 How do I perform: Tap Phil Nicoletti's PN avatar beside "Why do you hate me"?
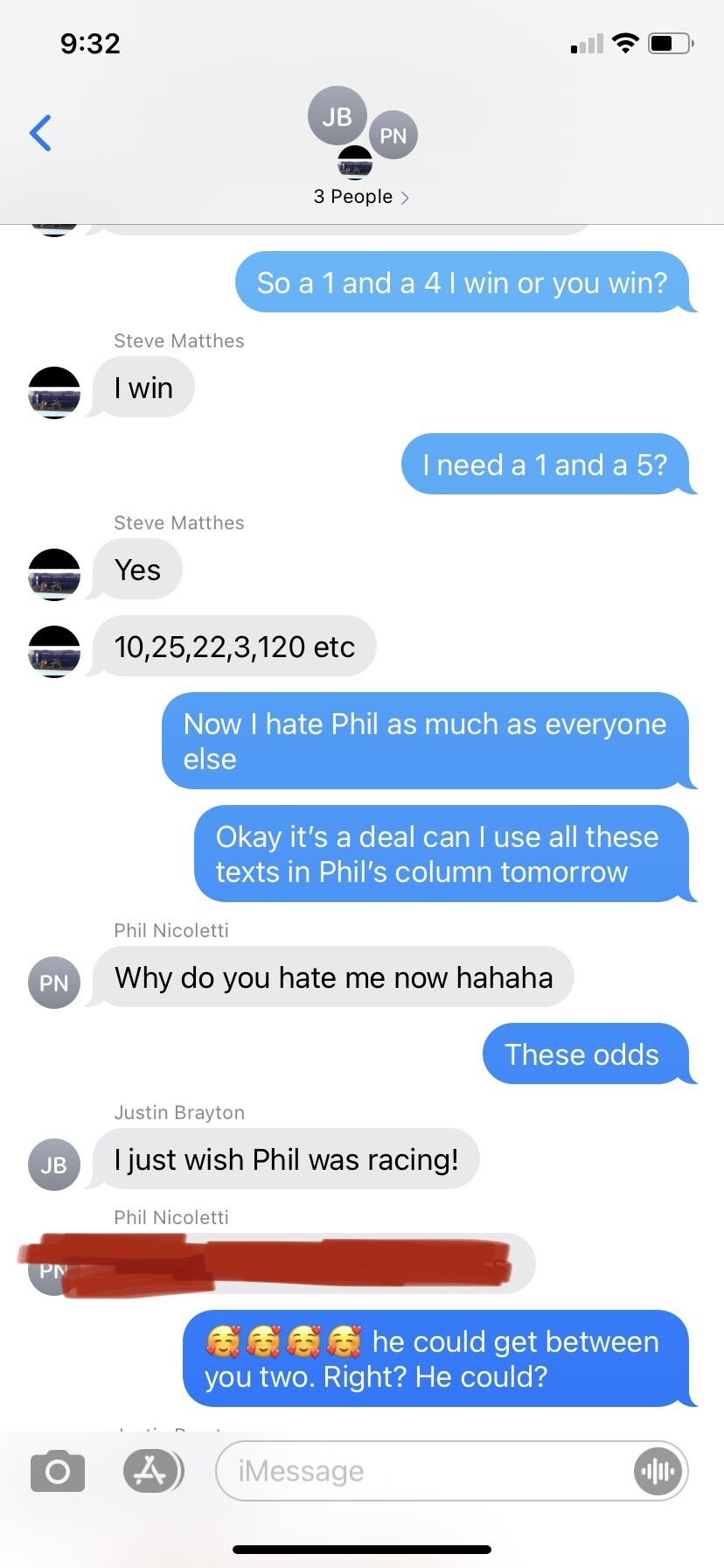tap(54, 983)
